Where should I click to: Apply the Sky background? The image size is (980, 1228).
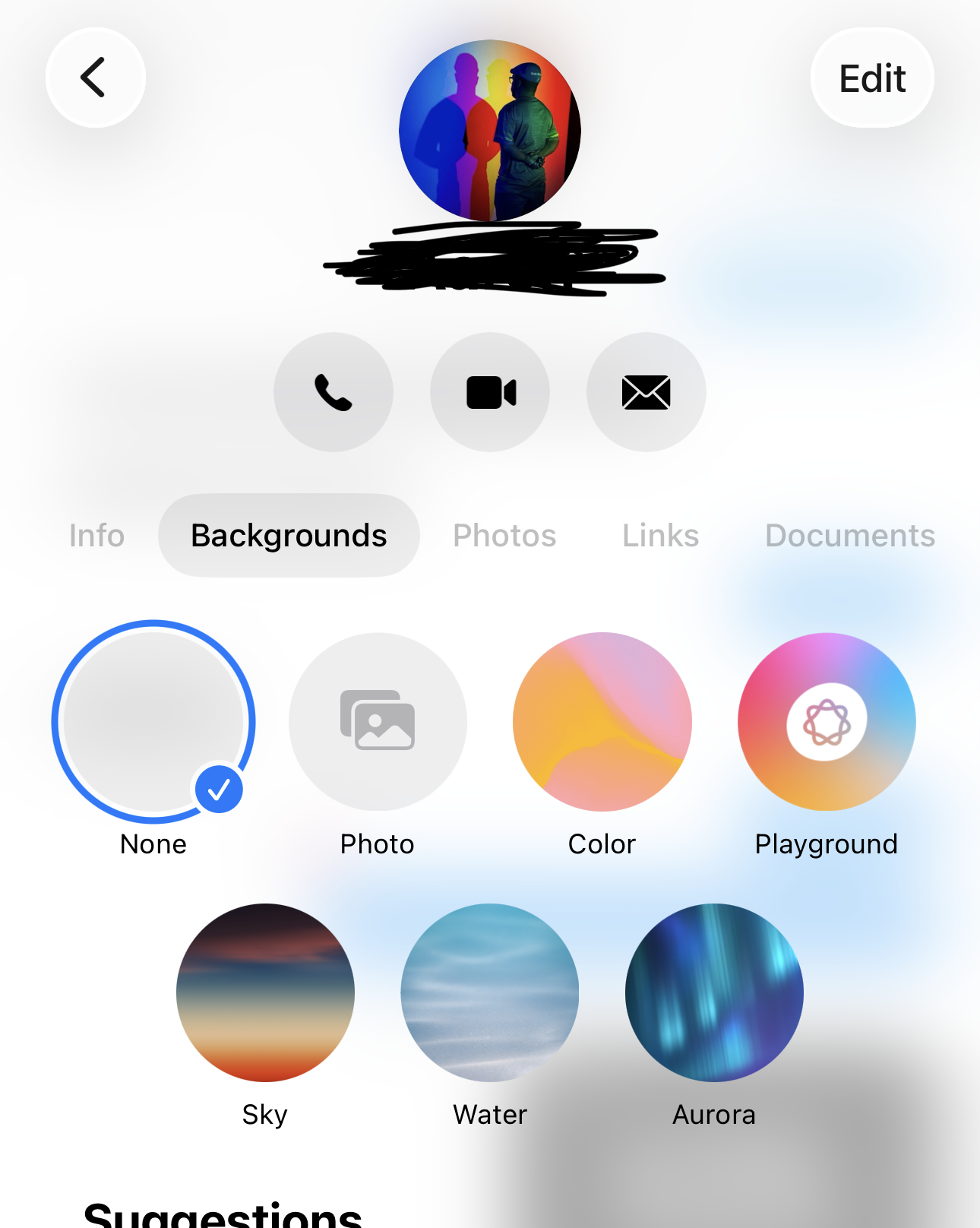click(265, 992)
